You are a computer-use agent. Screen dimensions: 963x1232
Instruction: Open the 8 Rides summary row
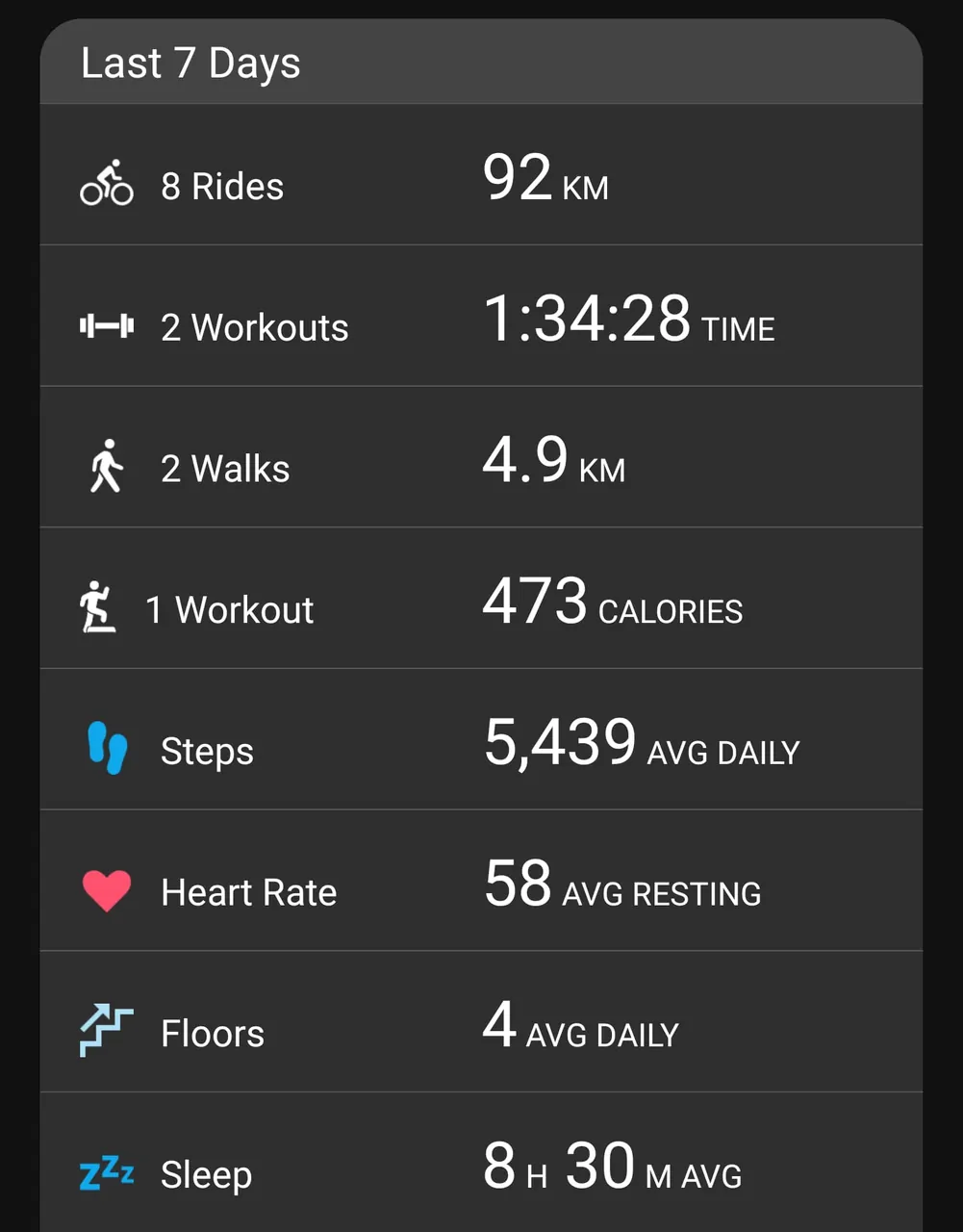(x=481, y=174)
